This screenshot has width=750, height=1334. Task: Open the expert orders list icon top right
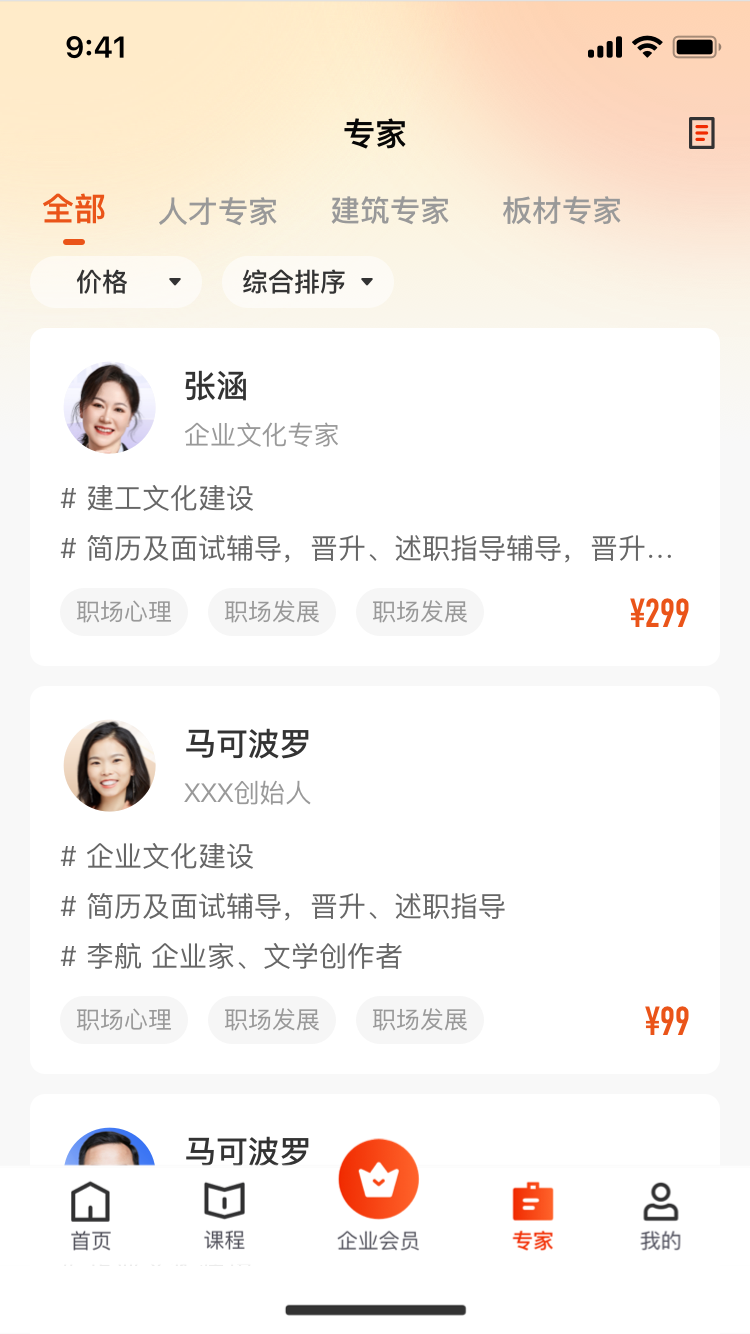pyautogui.click(x=701, y=133)
